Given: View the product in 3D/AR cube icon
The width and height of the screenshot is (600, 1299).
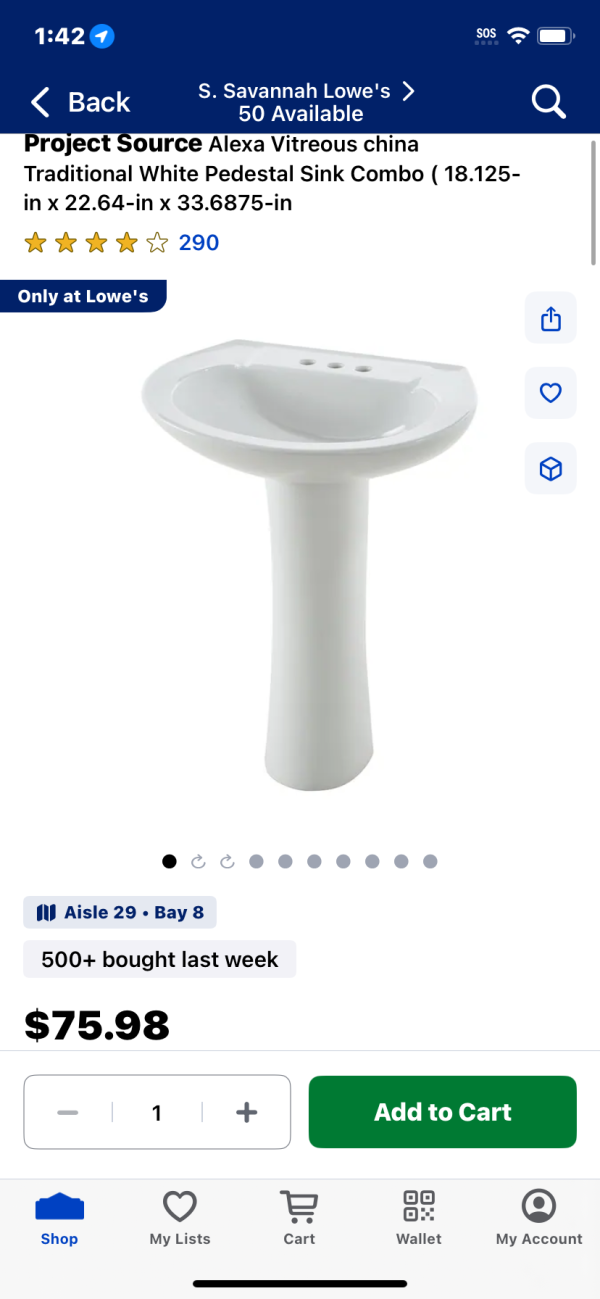Looking at the screenshot, I should (x=551, y=468).
